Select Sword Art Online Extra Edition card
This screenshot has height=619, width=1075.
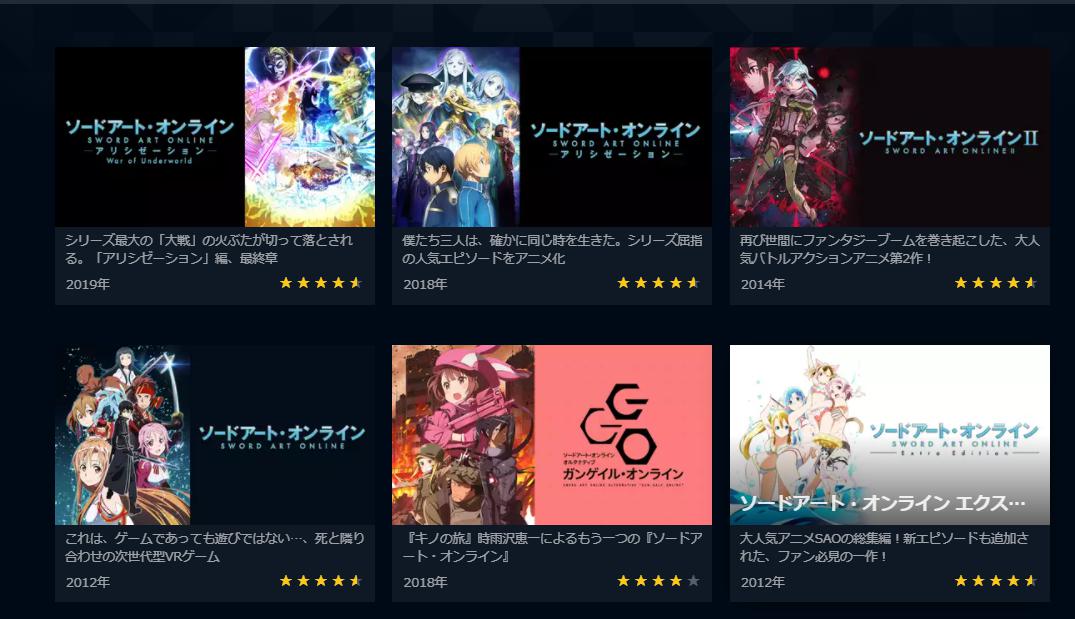pos(889,435)
